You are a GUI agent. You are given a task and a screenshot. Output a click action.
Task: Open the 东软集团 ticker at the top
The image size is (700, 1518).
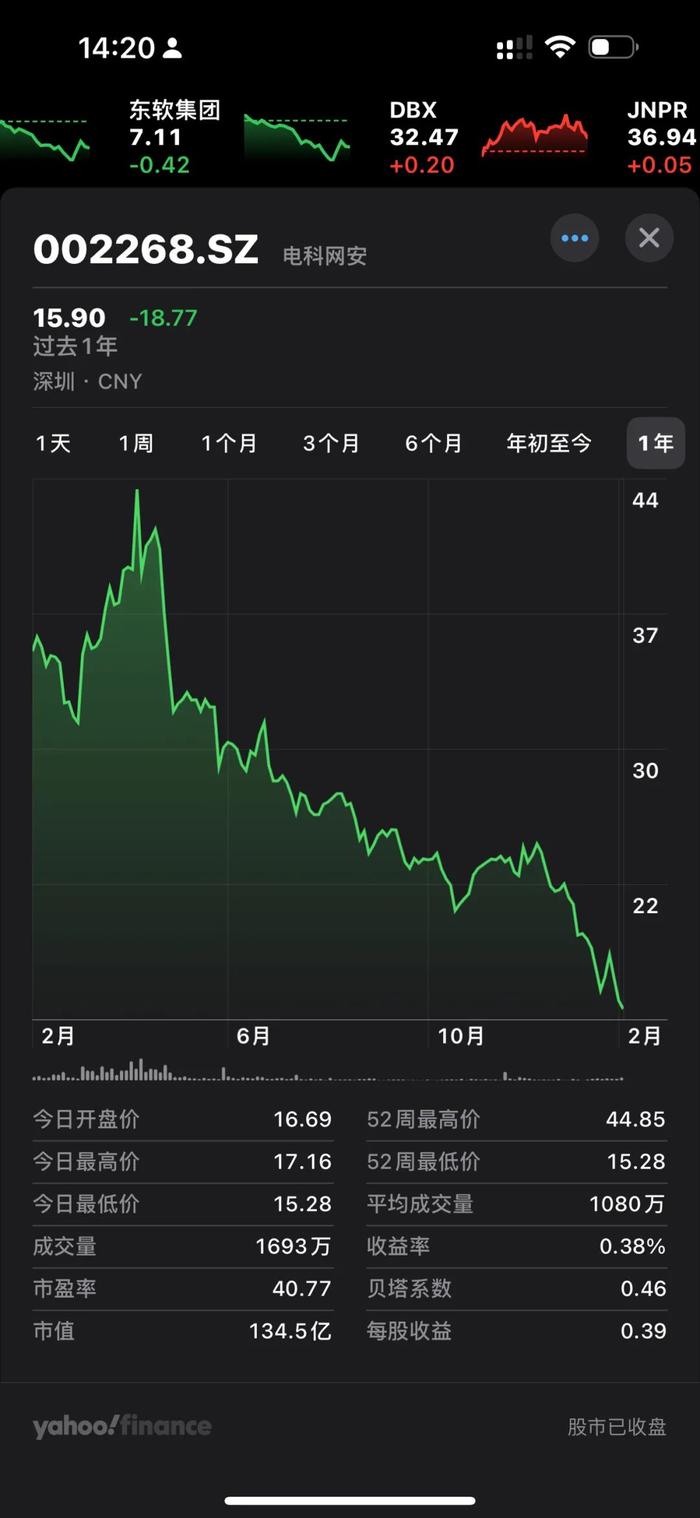173,137
